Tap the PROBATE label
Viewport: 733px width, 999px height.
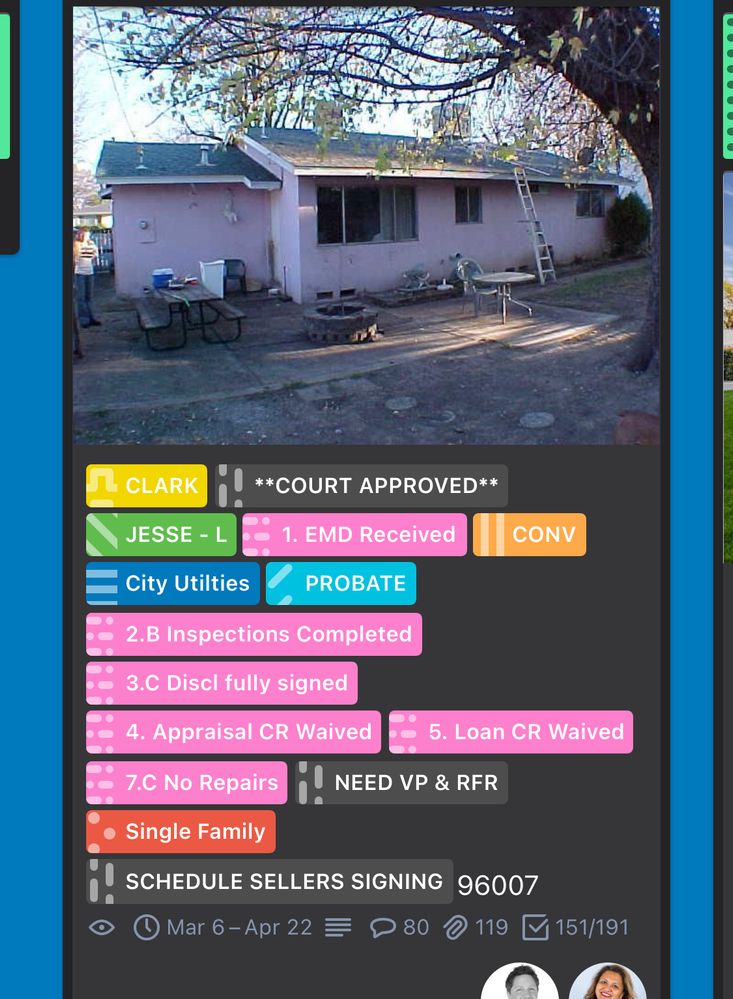(x=341, y=584)
